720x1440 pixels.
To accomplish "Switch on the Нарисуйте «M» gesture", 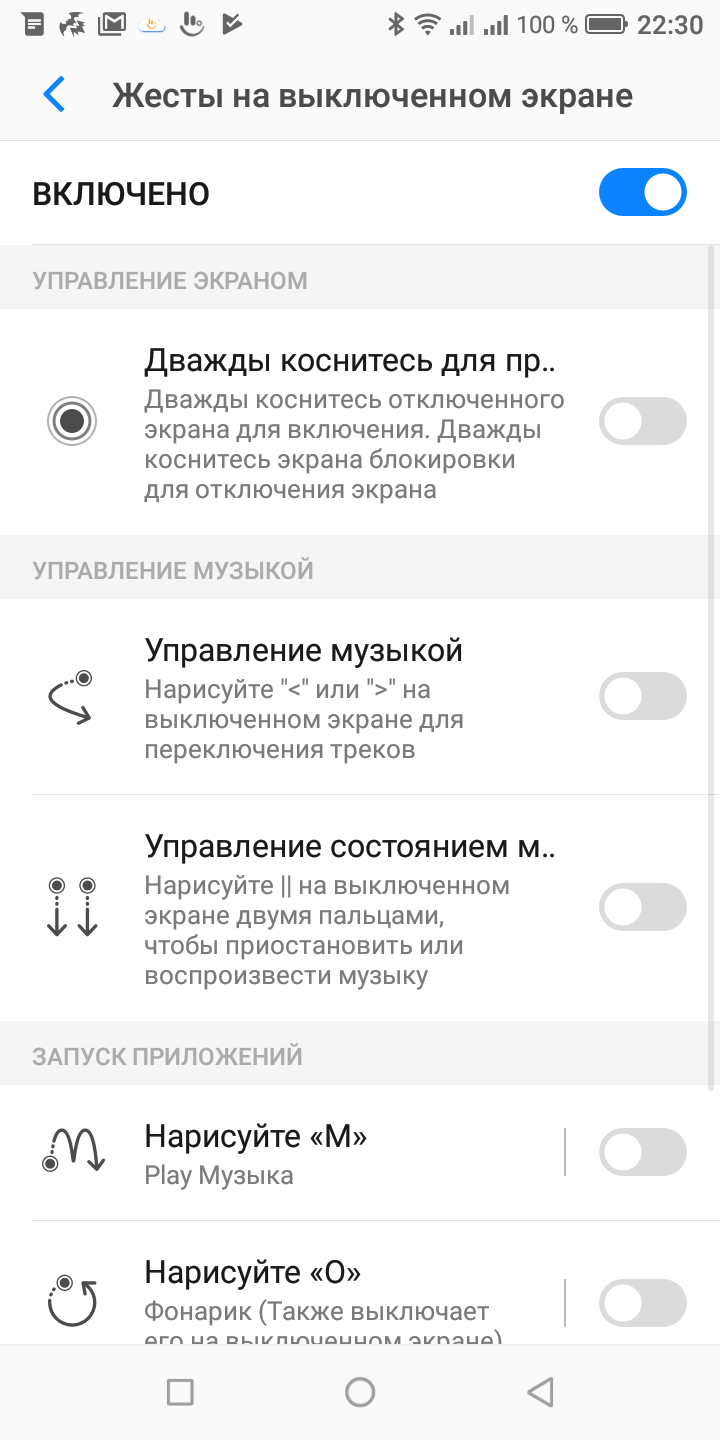I will 642,1152.
